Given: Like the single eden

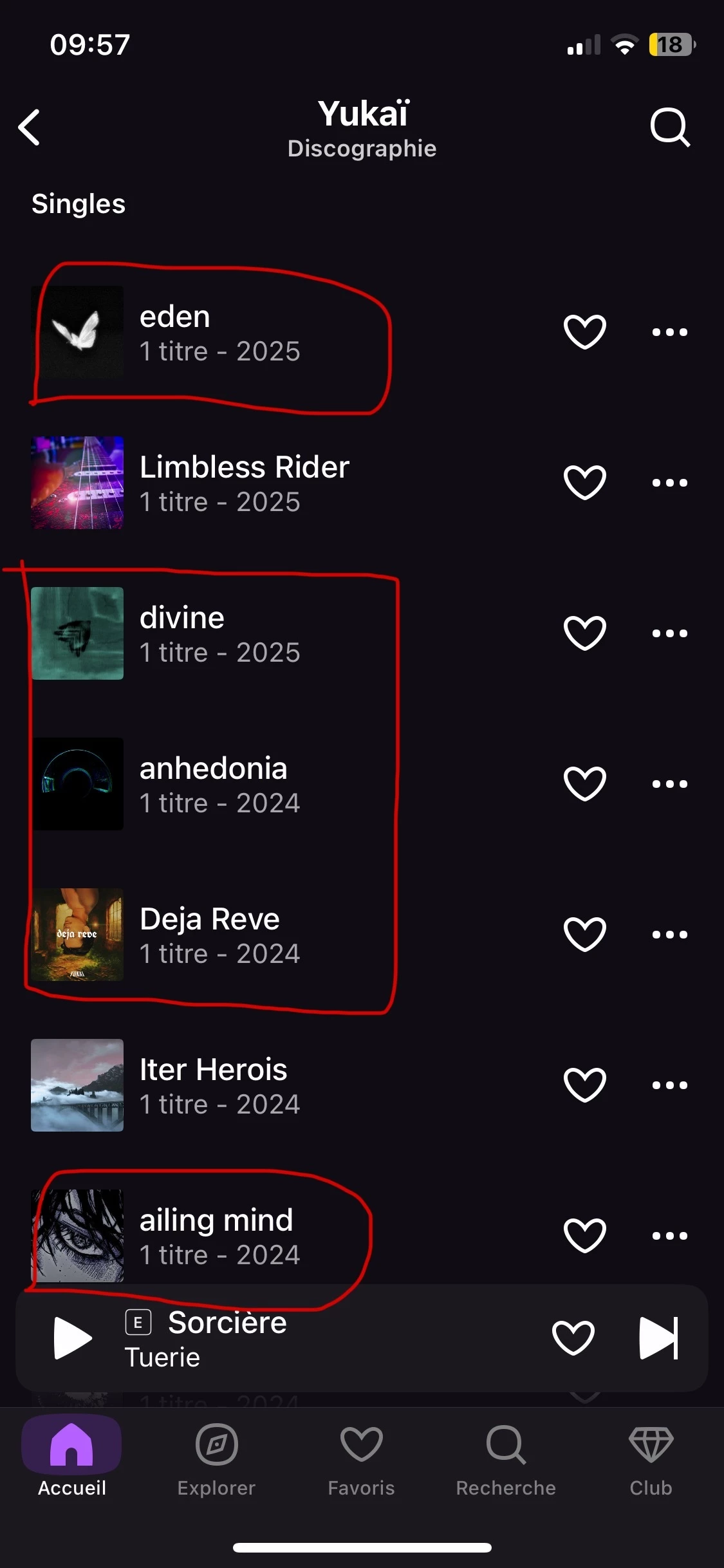Looking at the screenshot, I should tap(584, 332).
